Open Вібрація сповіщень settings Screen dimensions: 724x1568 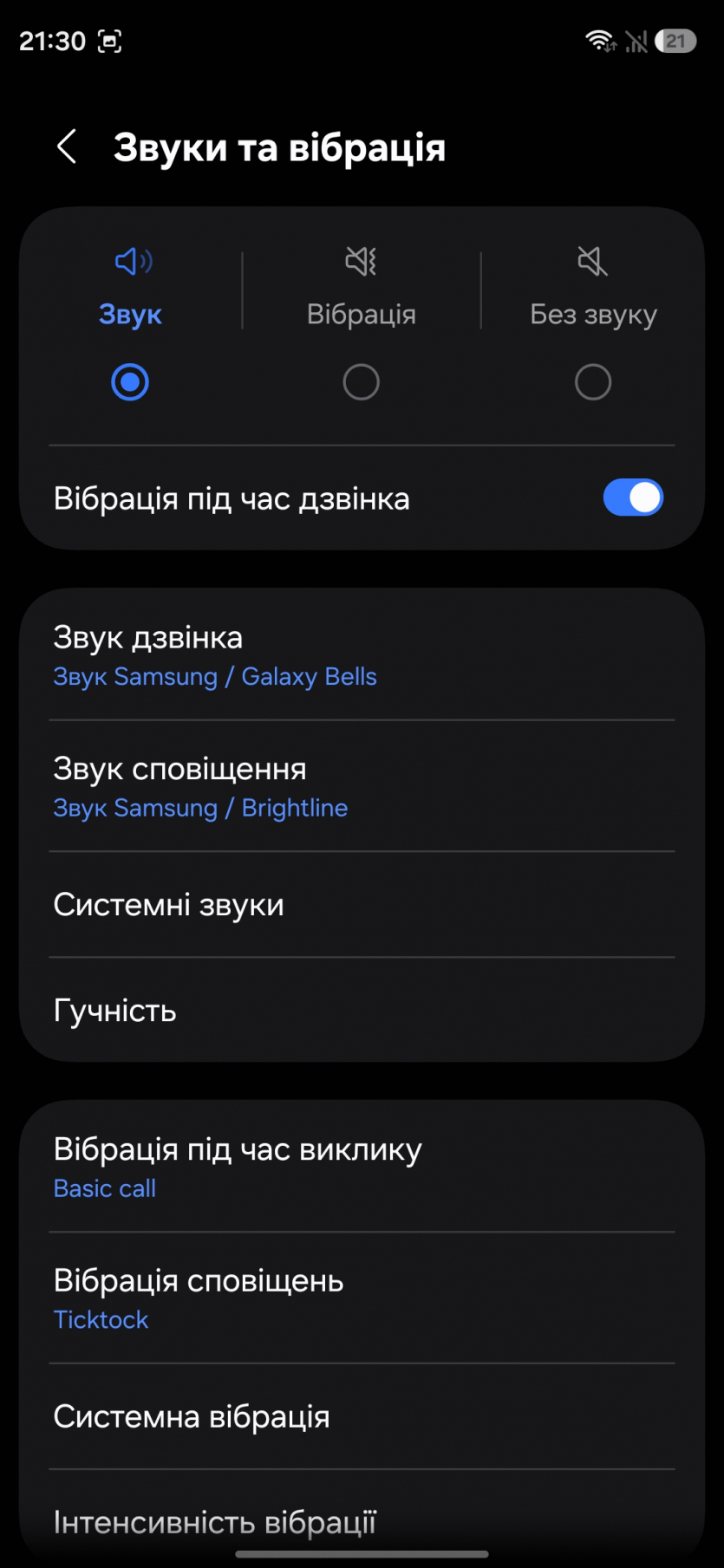362,1298
